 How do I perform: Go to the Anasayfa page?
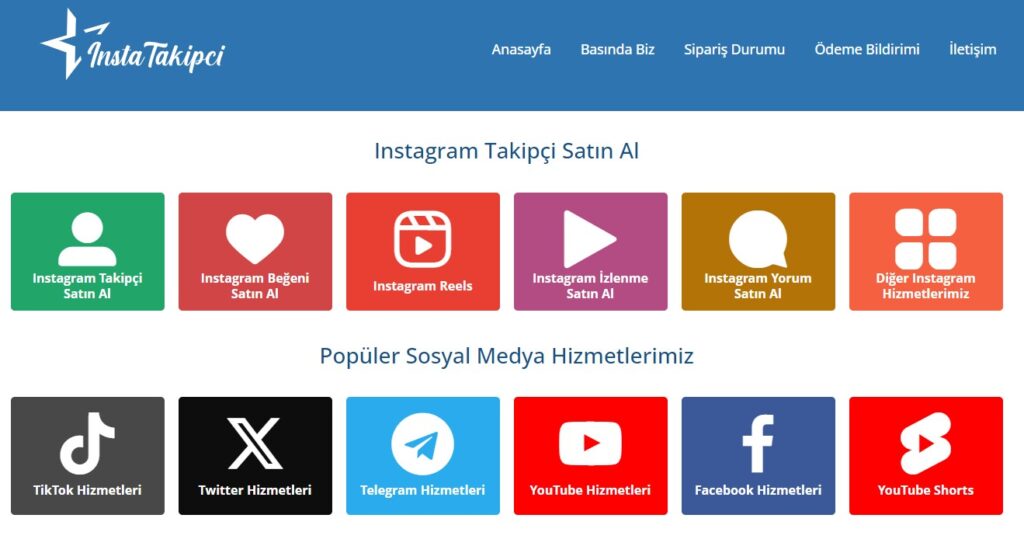[521, 49]
